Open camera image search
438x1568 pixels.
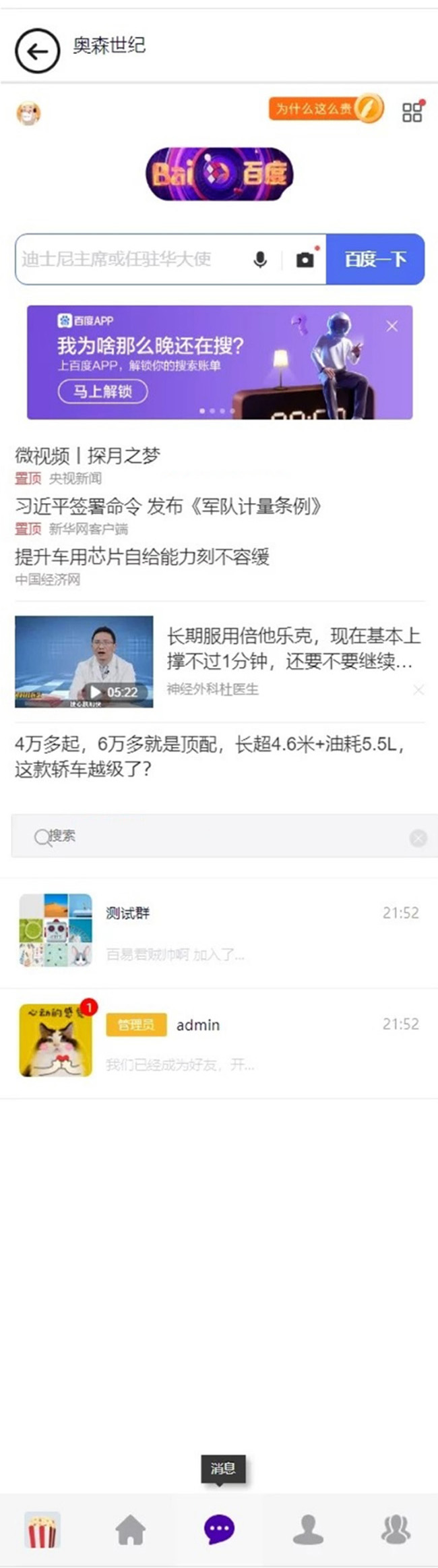pyautogui.click(x=305, y=259)
